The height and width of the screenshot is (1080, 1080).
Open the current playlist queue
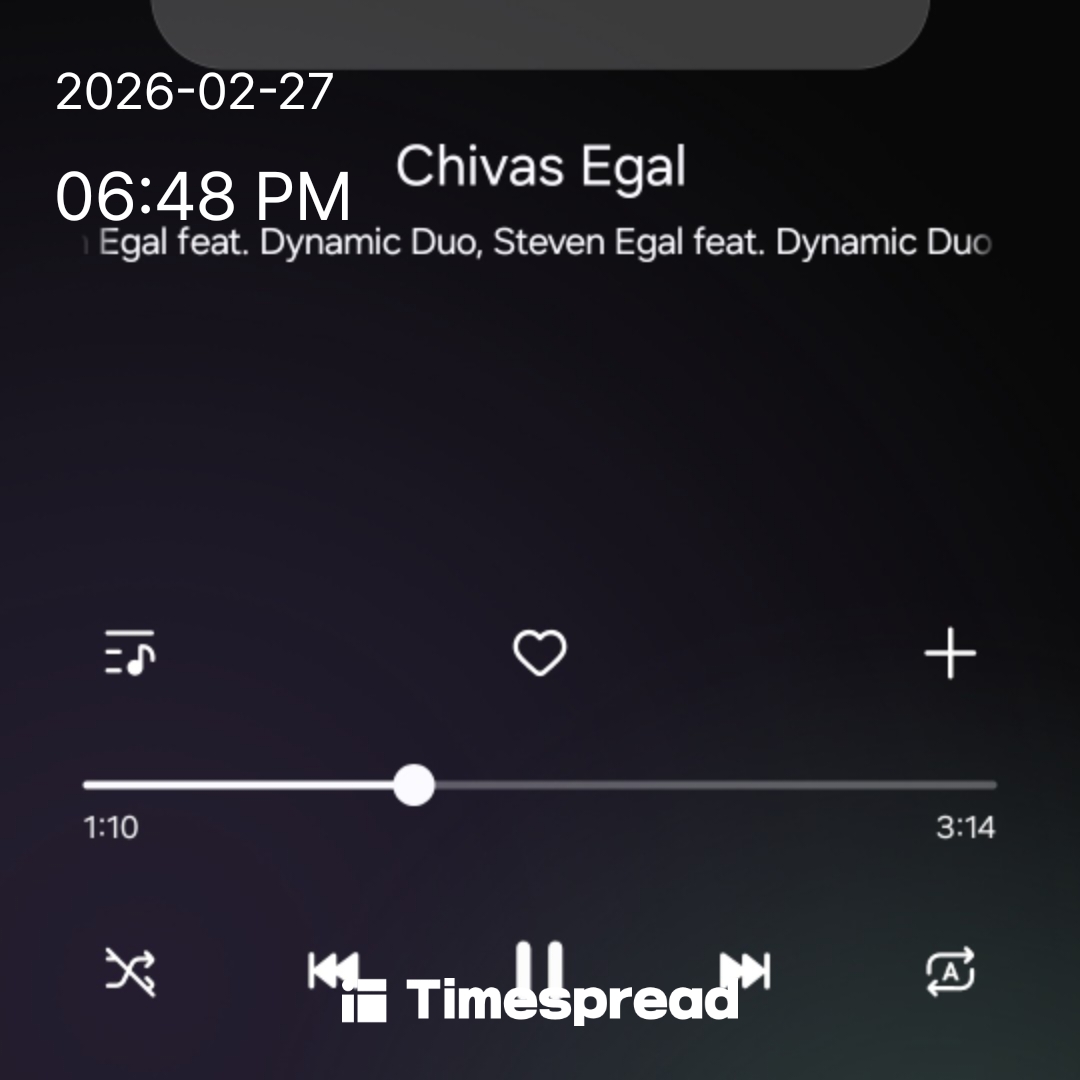[x=130, y=653]
